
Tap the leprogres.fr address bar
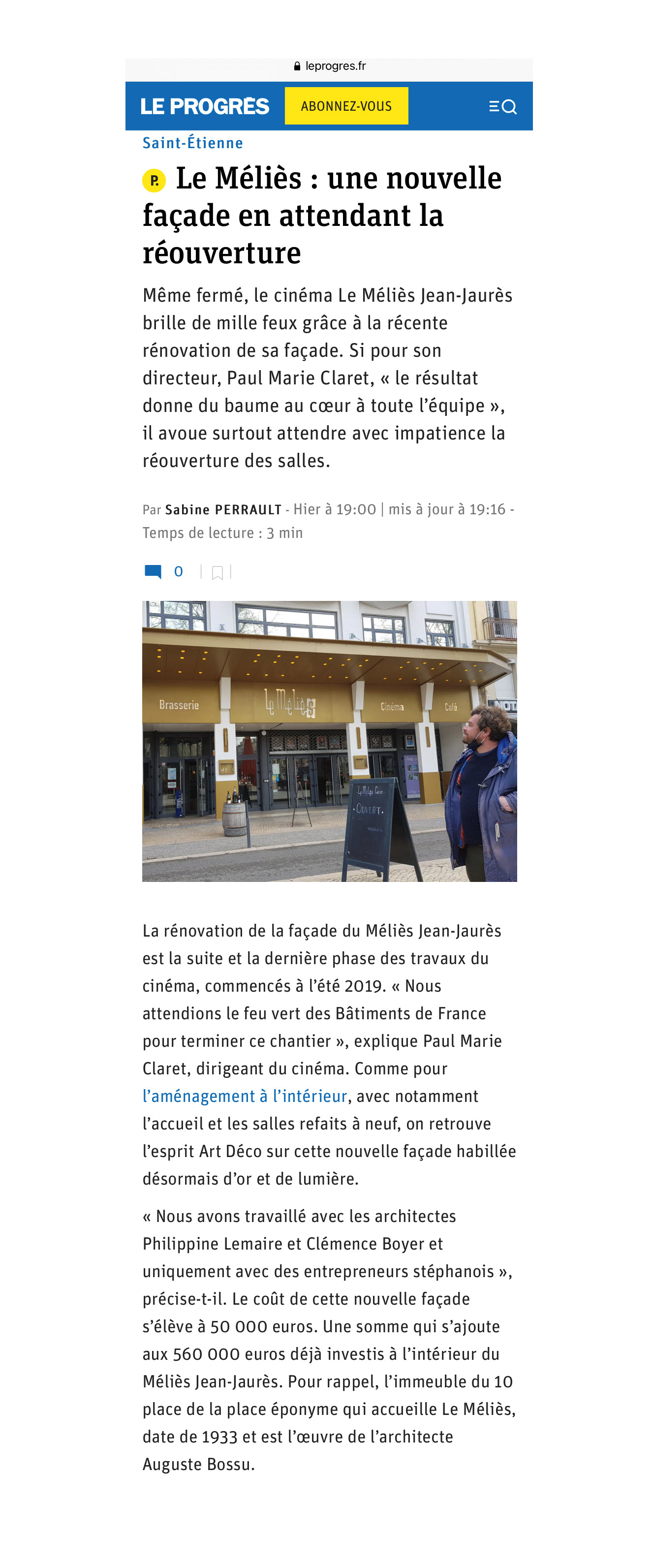tap(329, 66)
